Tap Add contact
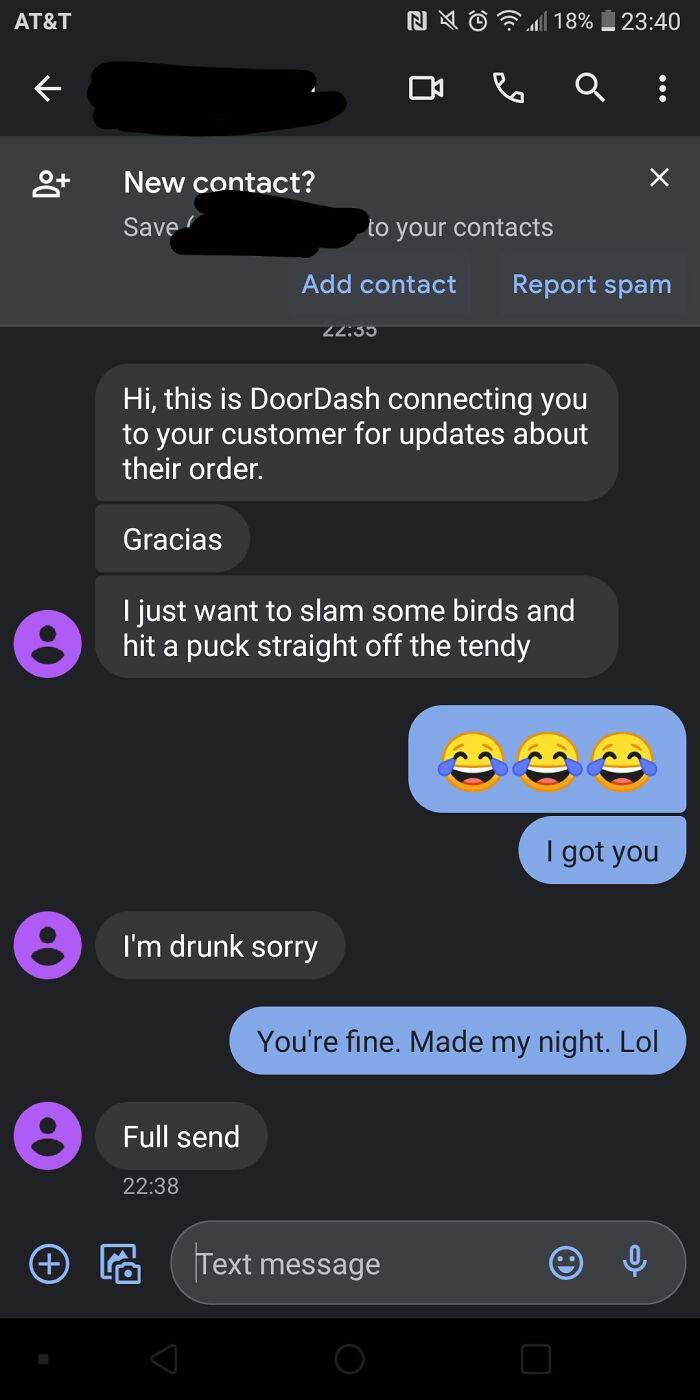 click(x=379, y=284)
